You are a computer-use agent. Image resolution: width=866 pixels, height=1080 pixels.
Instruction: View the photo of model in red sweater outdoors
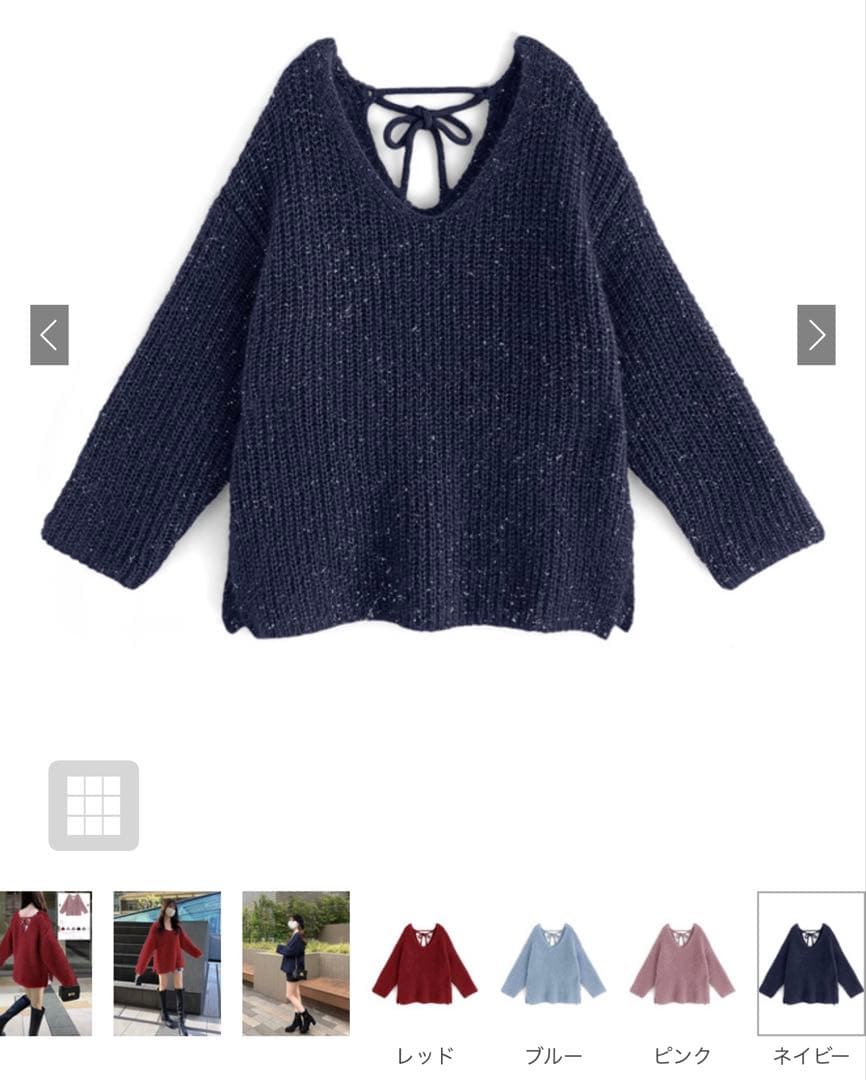pos(167,963)
